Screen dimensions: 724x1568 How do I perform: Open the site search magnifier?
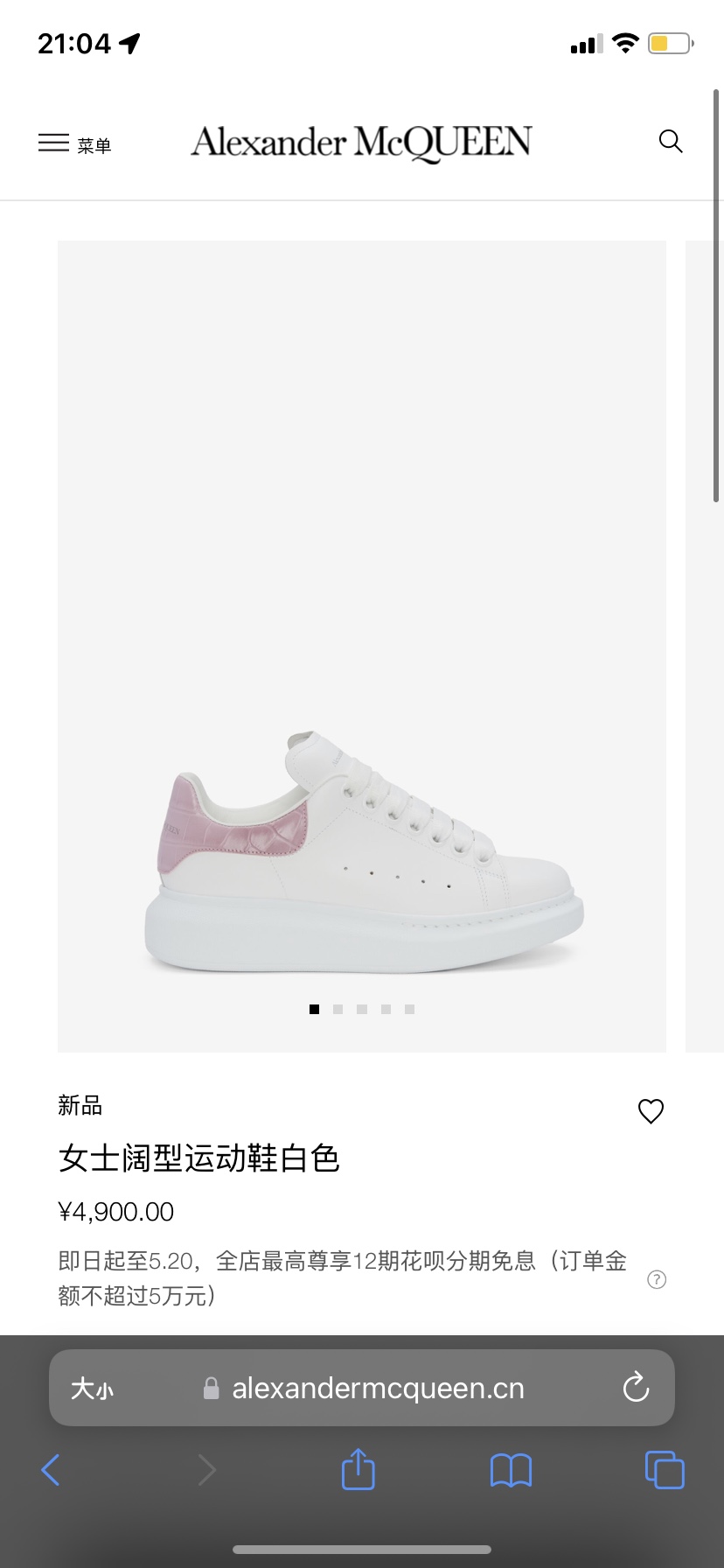click(671, 142)
